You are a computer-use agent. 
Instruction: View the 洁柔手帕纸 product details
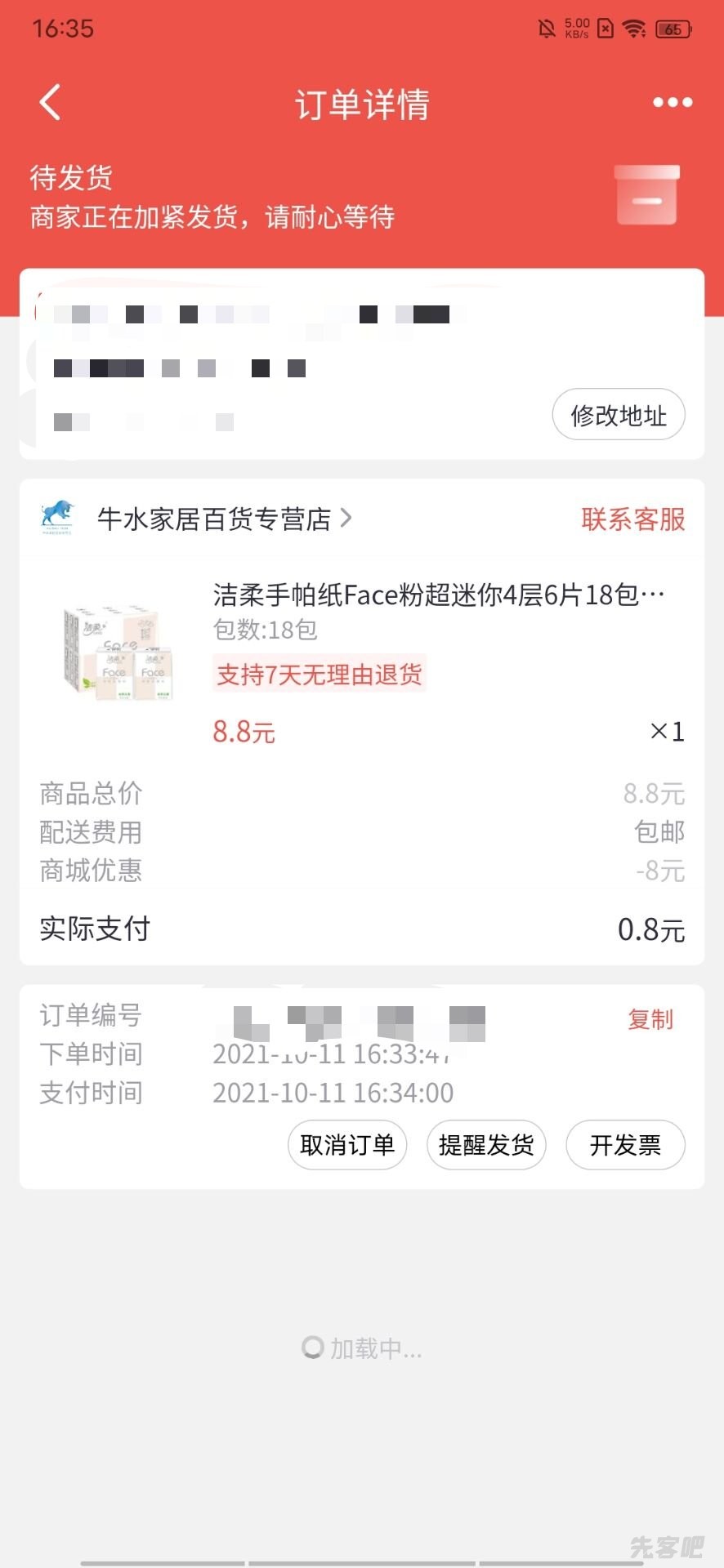pos(437,595)
